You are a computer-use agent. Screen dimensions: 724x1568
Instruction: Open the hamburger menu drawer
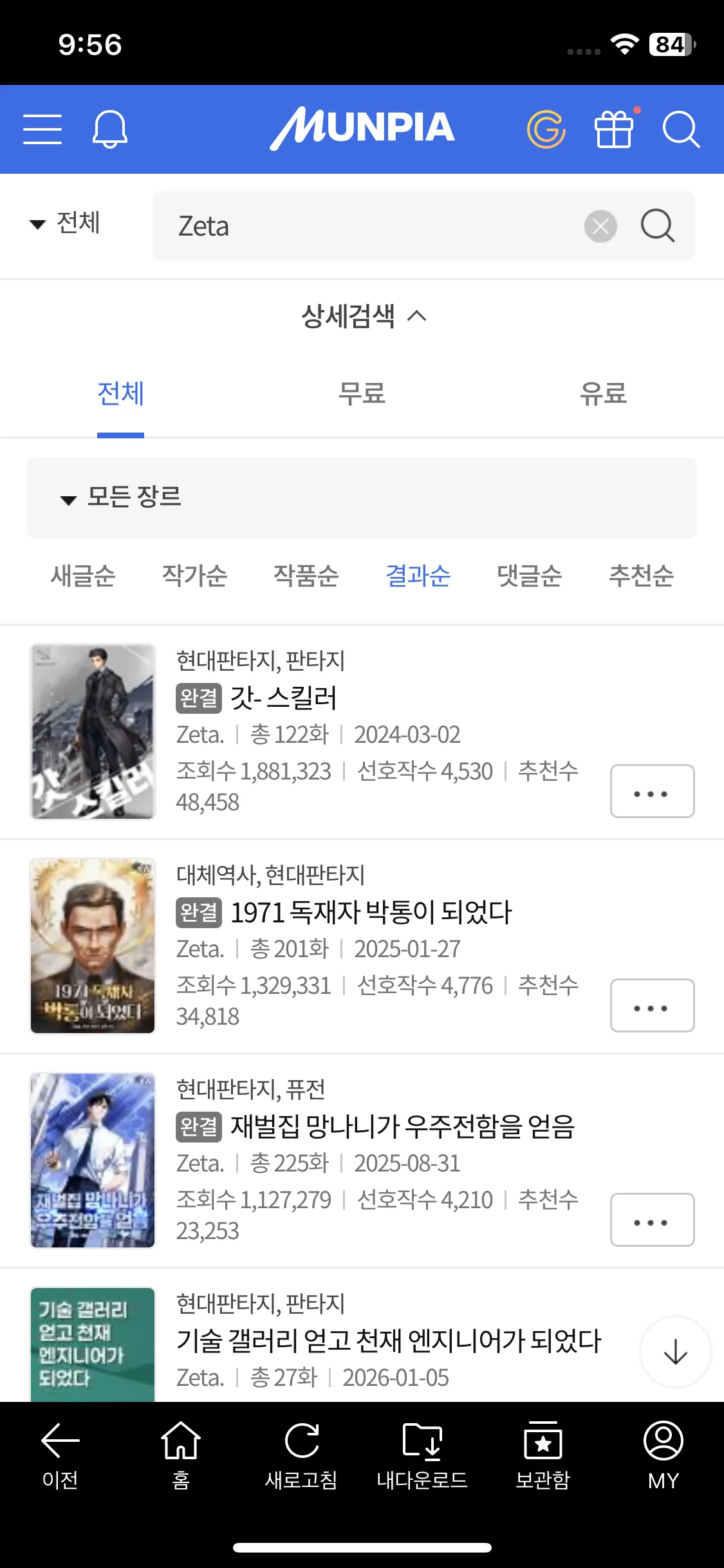click(x=42, y=129)
